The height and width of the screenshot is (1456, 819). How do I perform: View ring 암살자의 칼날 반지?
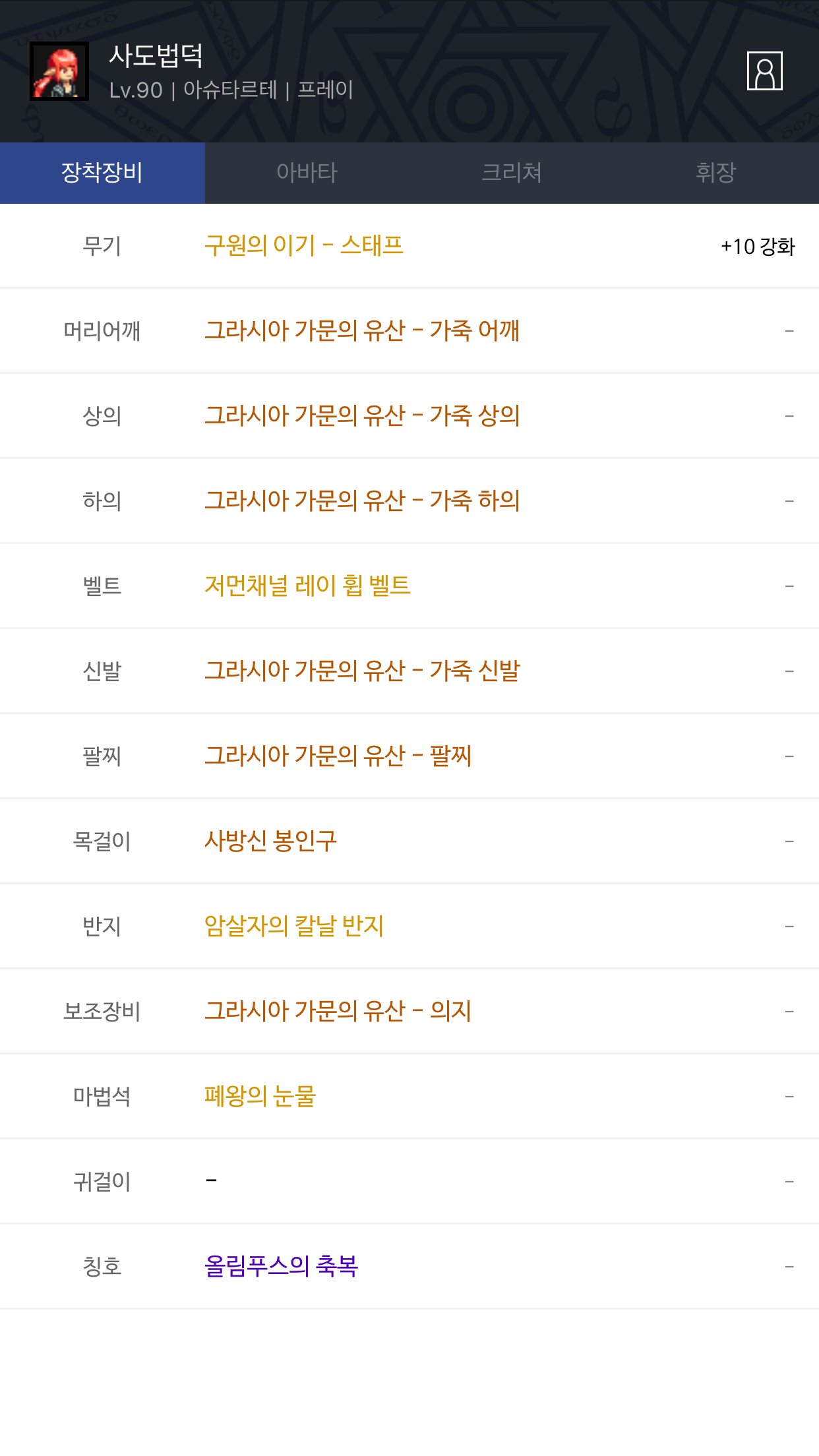click(x=293, y=926)
